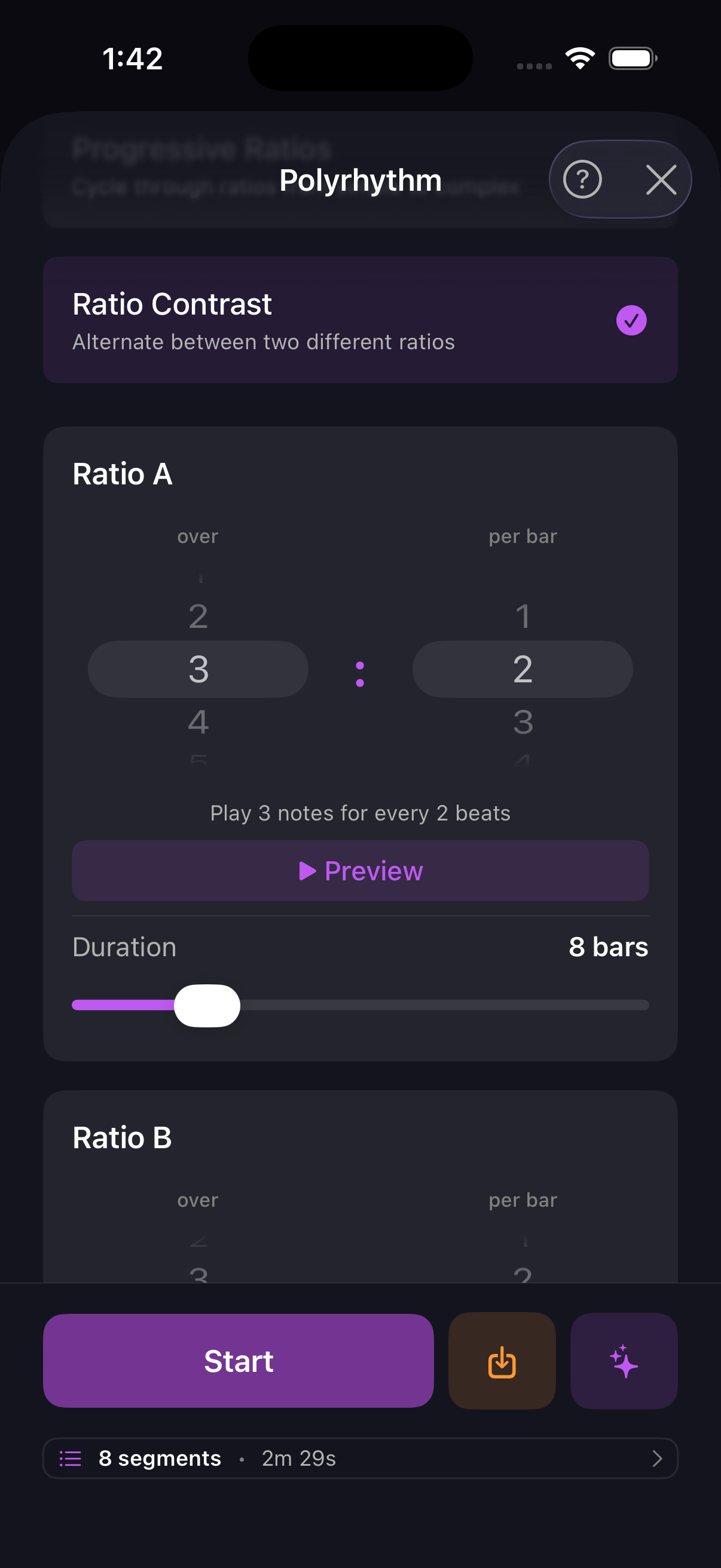Pick 4 in Ratio A over wheel
Viewport: 721px width, 1568px height.
(x=198, y=722)
